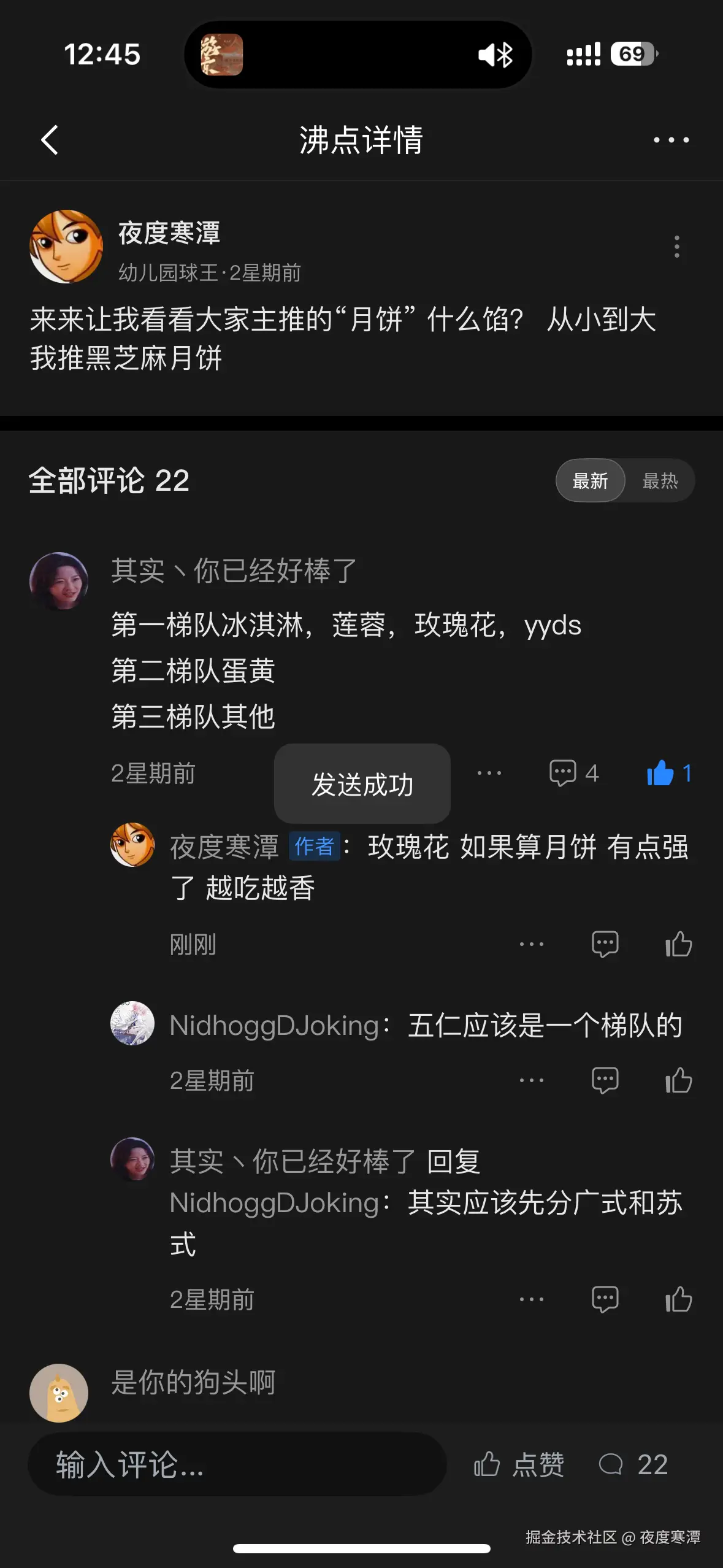Like this post with 点赞
Screen dimensions: 723x1568
(519, 1464)
